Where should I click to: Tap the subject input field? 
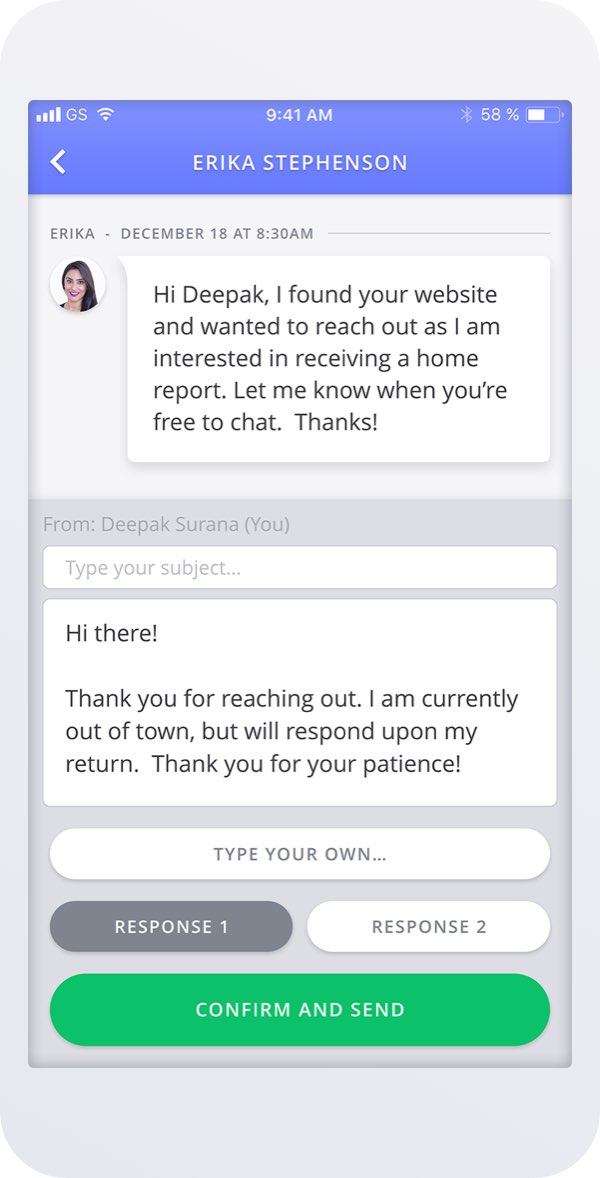[300, 567]
